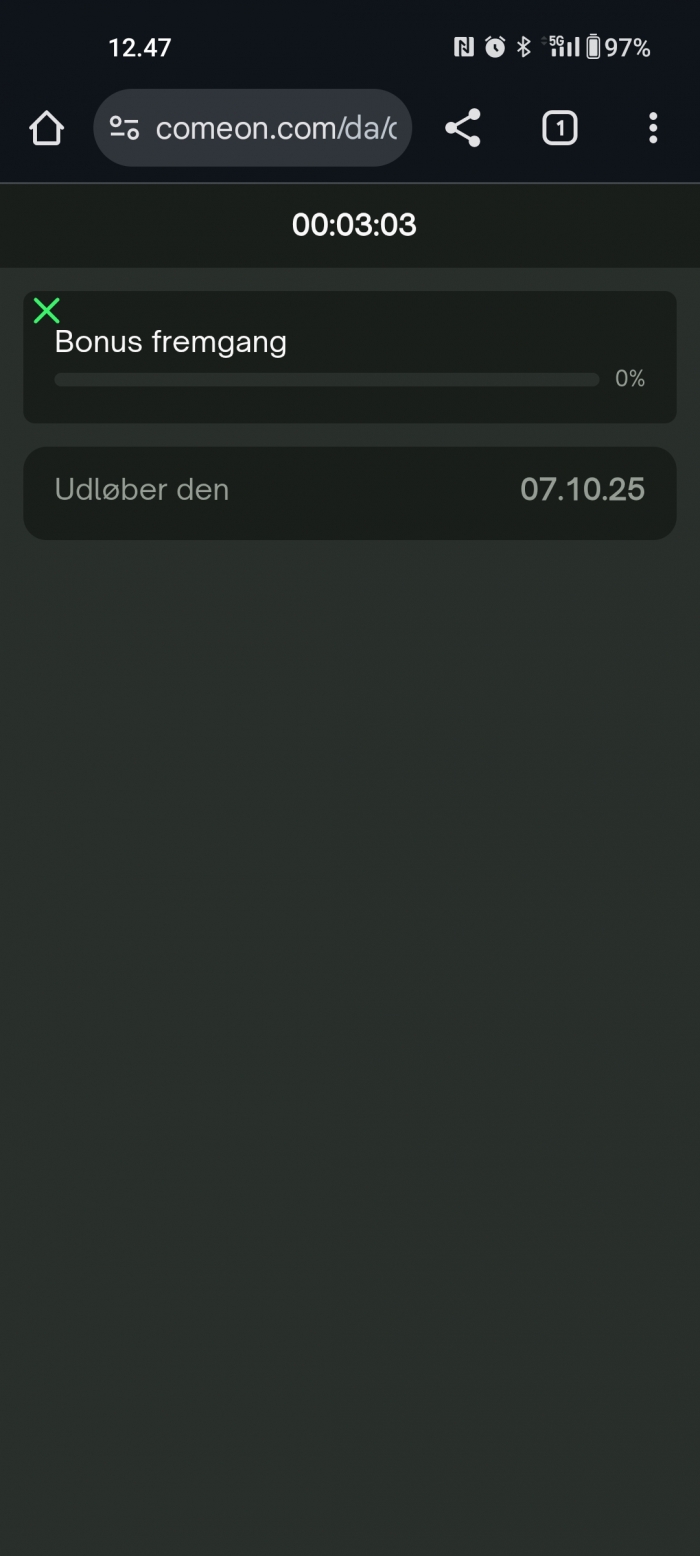View site information icon
700x1556 pixels.
click(x=124, y=128)
